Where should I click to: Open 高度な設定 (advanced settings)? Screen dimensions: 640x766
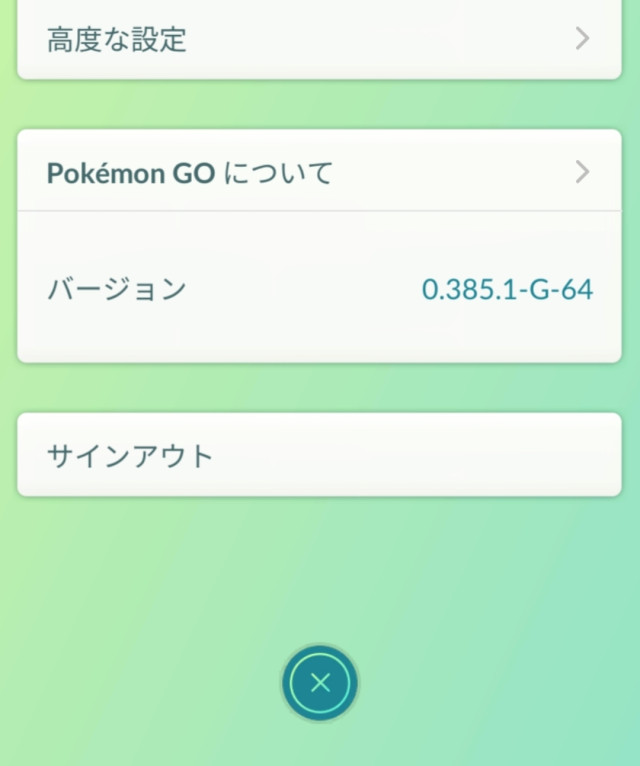click(x=318, y=40)
